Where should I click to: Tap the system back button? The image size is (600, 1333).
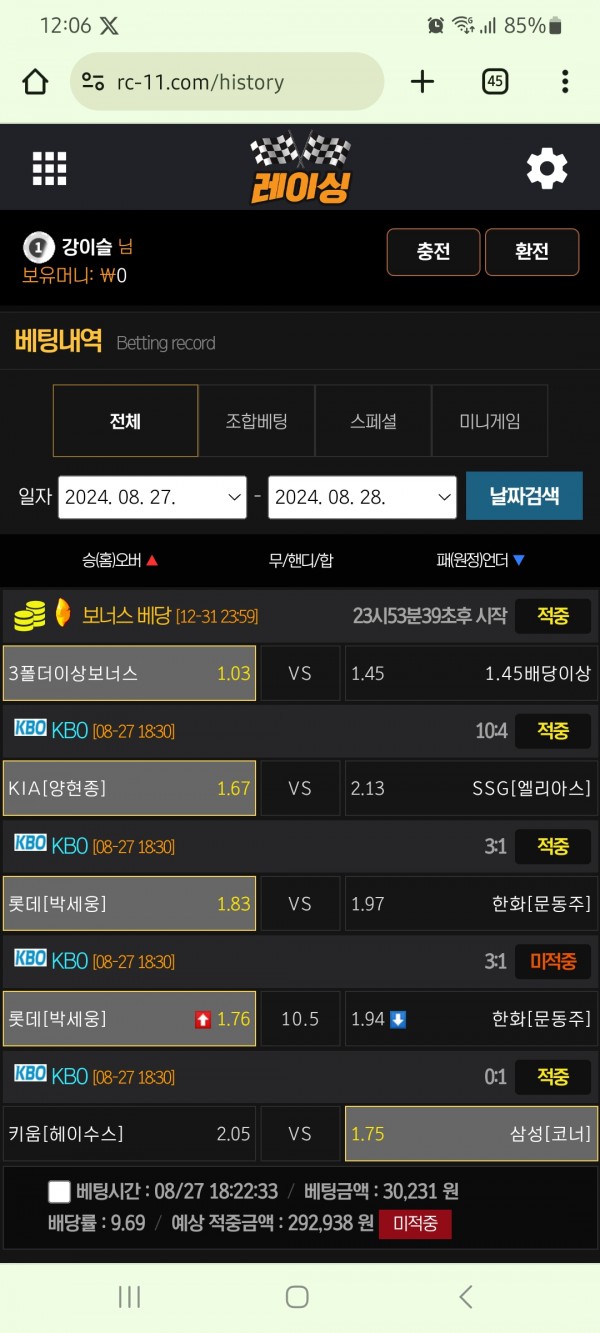pyautogui.click(x=466, y=1297)
